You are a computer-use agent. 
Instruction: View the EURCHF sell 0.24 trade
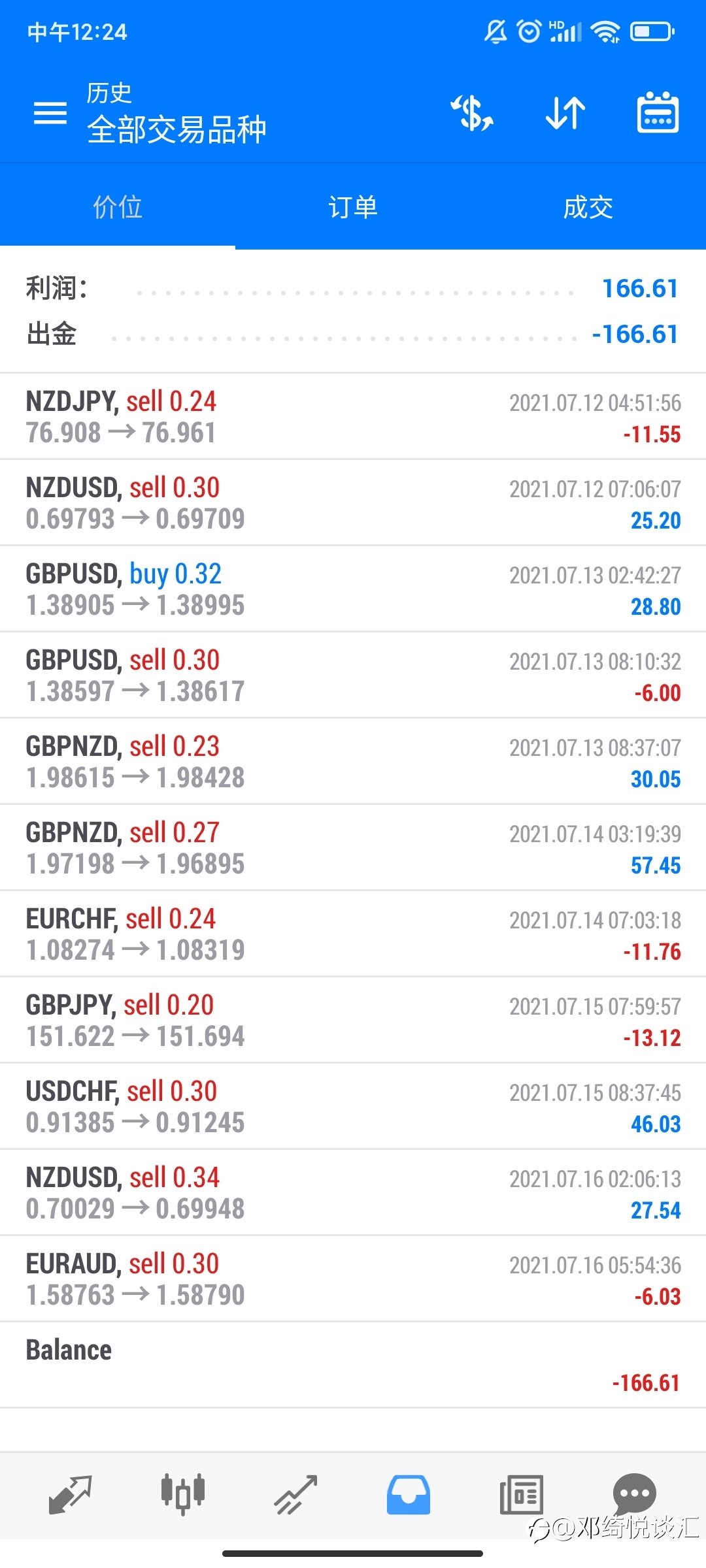353,934
